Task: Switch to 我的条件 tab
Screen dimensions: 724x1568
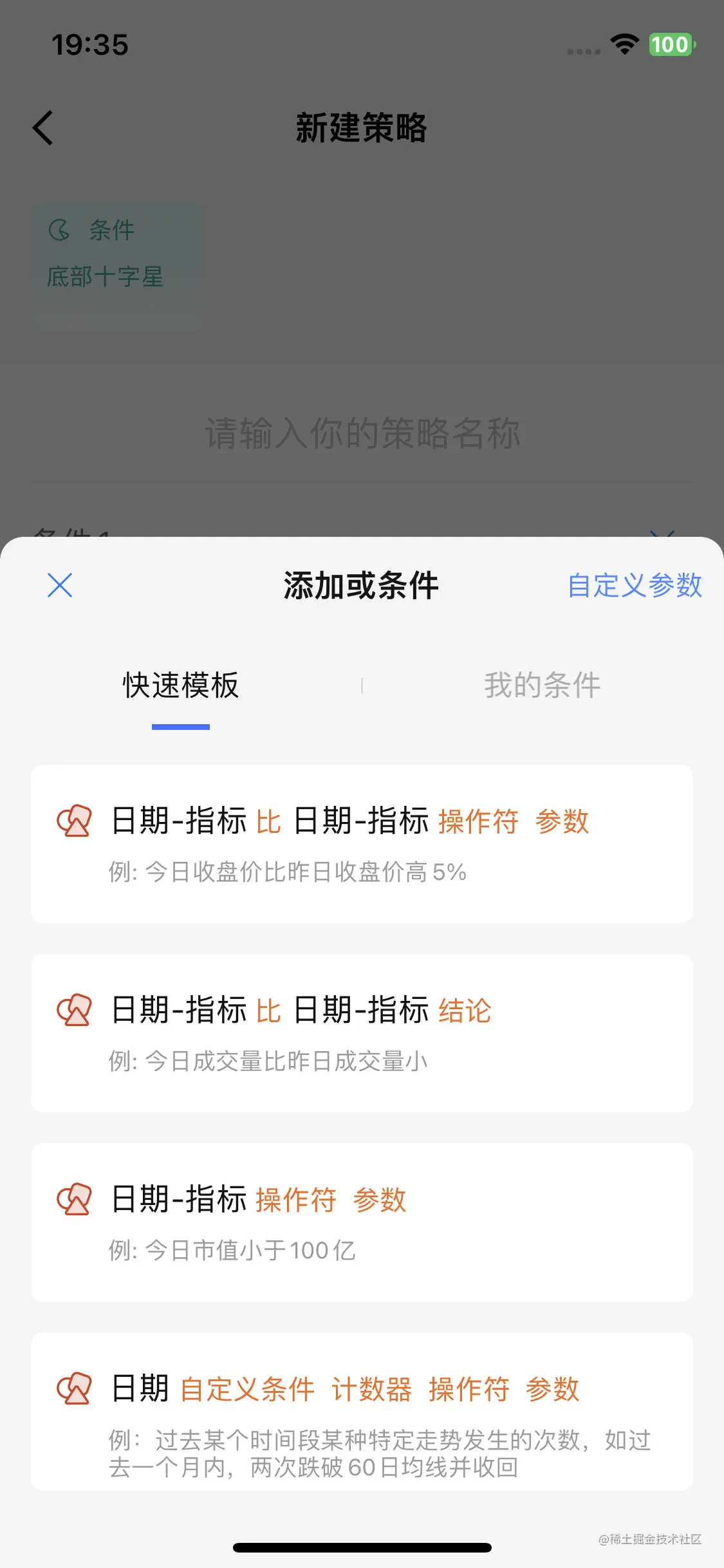Action: pyautogui.click(x=542, y=686)
